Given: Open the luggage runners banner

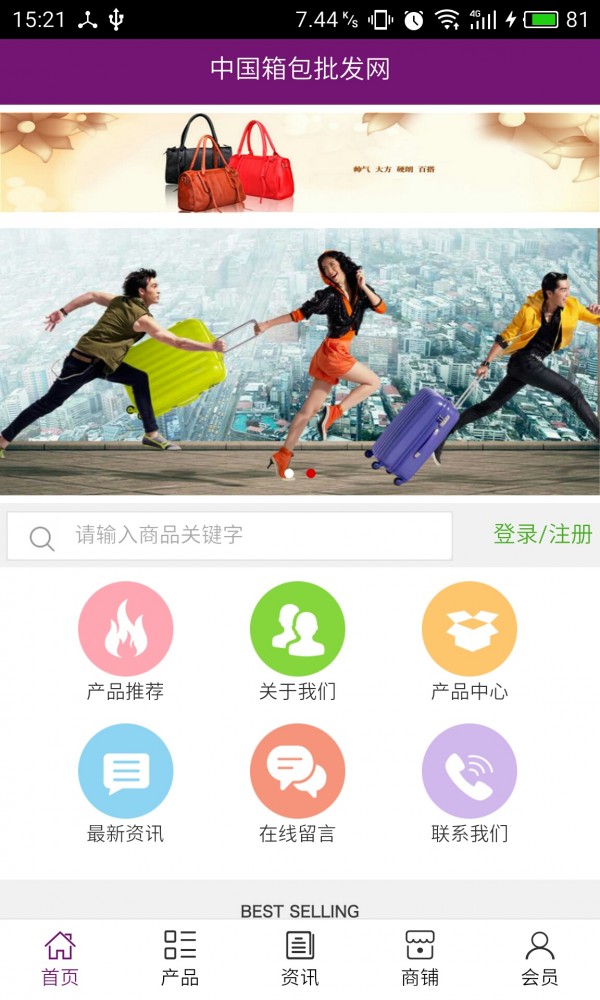Looking at the screenshot, I should click(x=300, y=362).
